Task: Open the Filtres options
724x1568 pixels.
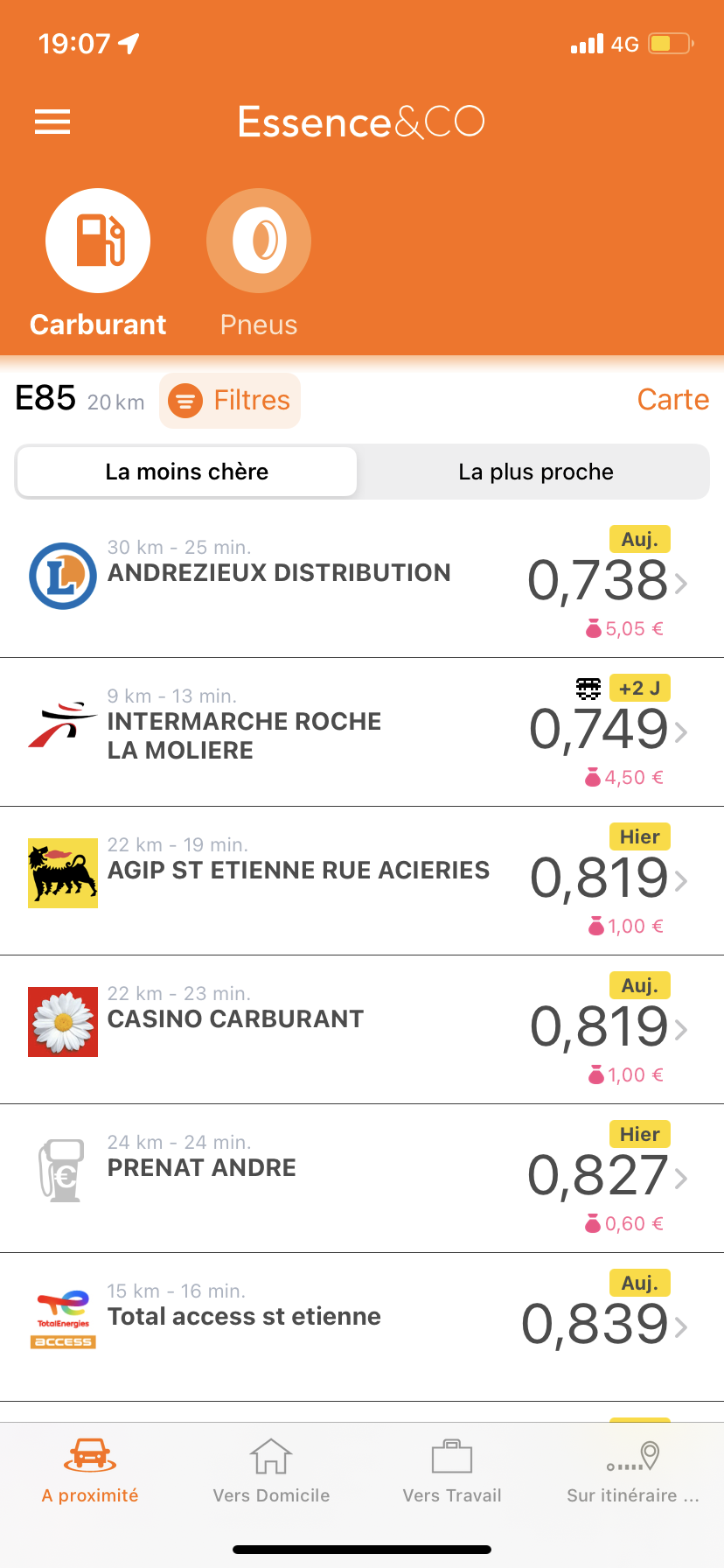Action: point(230,401)
